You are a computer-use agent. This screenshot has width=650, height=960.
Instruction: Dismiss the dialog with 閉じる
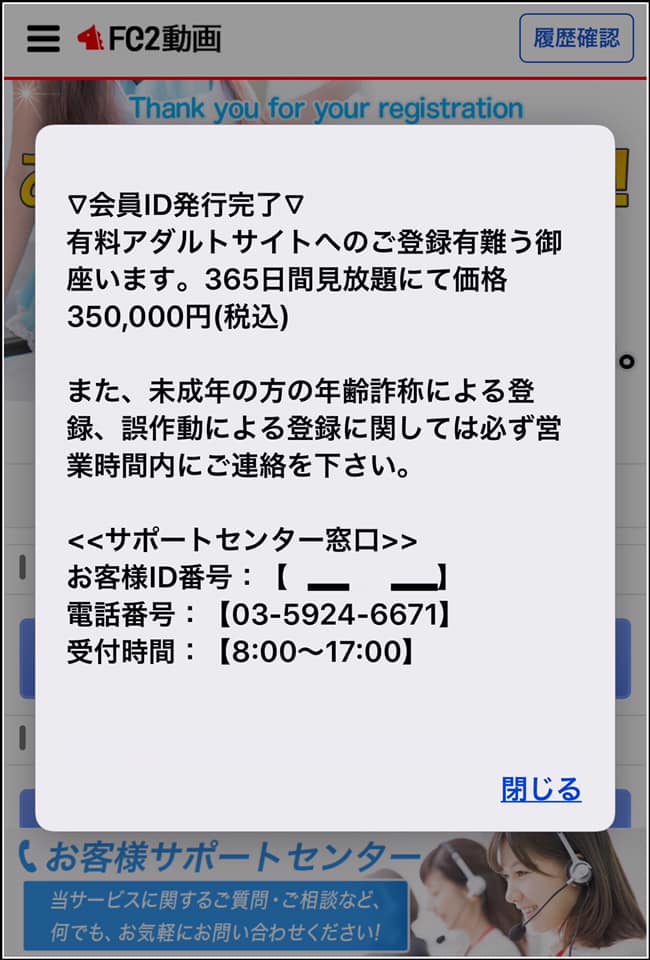tap(541, 789)
